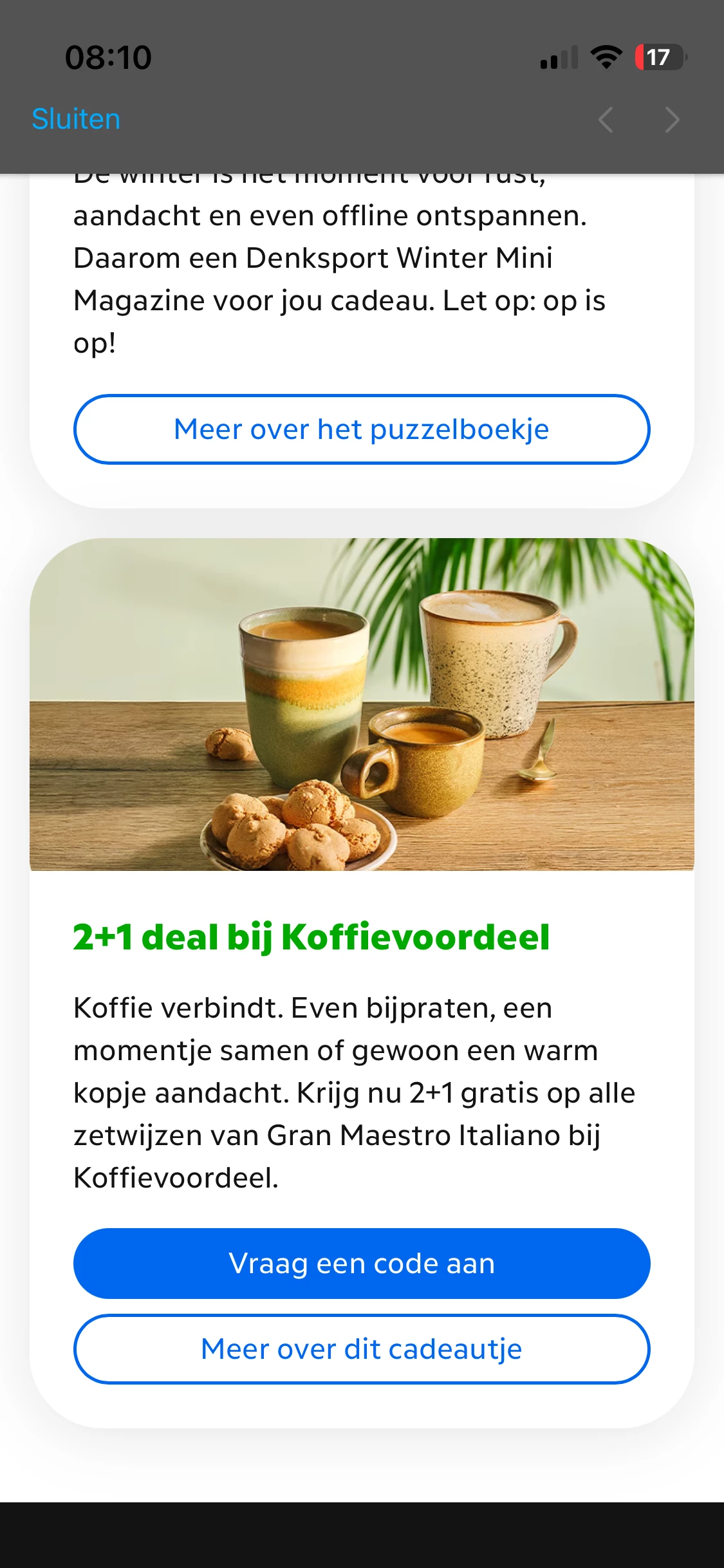This screenshot has width=724, height=1568.
Task: Go forward with the right arrow
Action: point(672,120)
